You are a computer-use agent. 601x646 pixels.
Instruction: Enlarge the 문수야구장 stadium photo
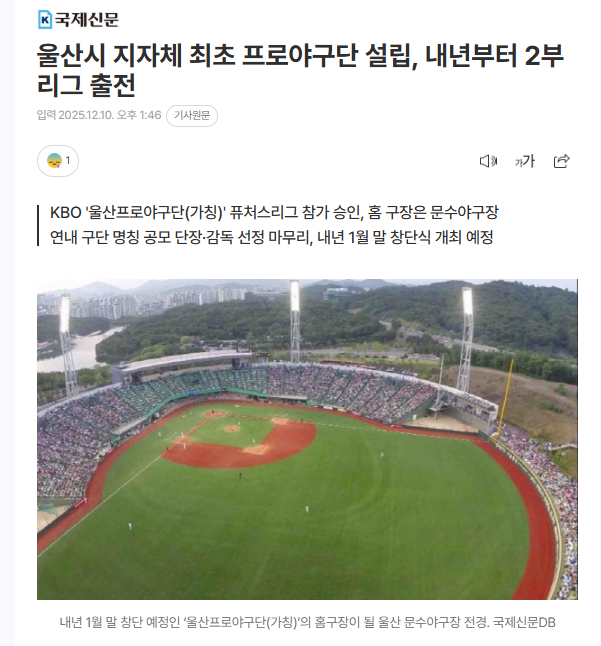[x=307, y=440]
